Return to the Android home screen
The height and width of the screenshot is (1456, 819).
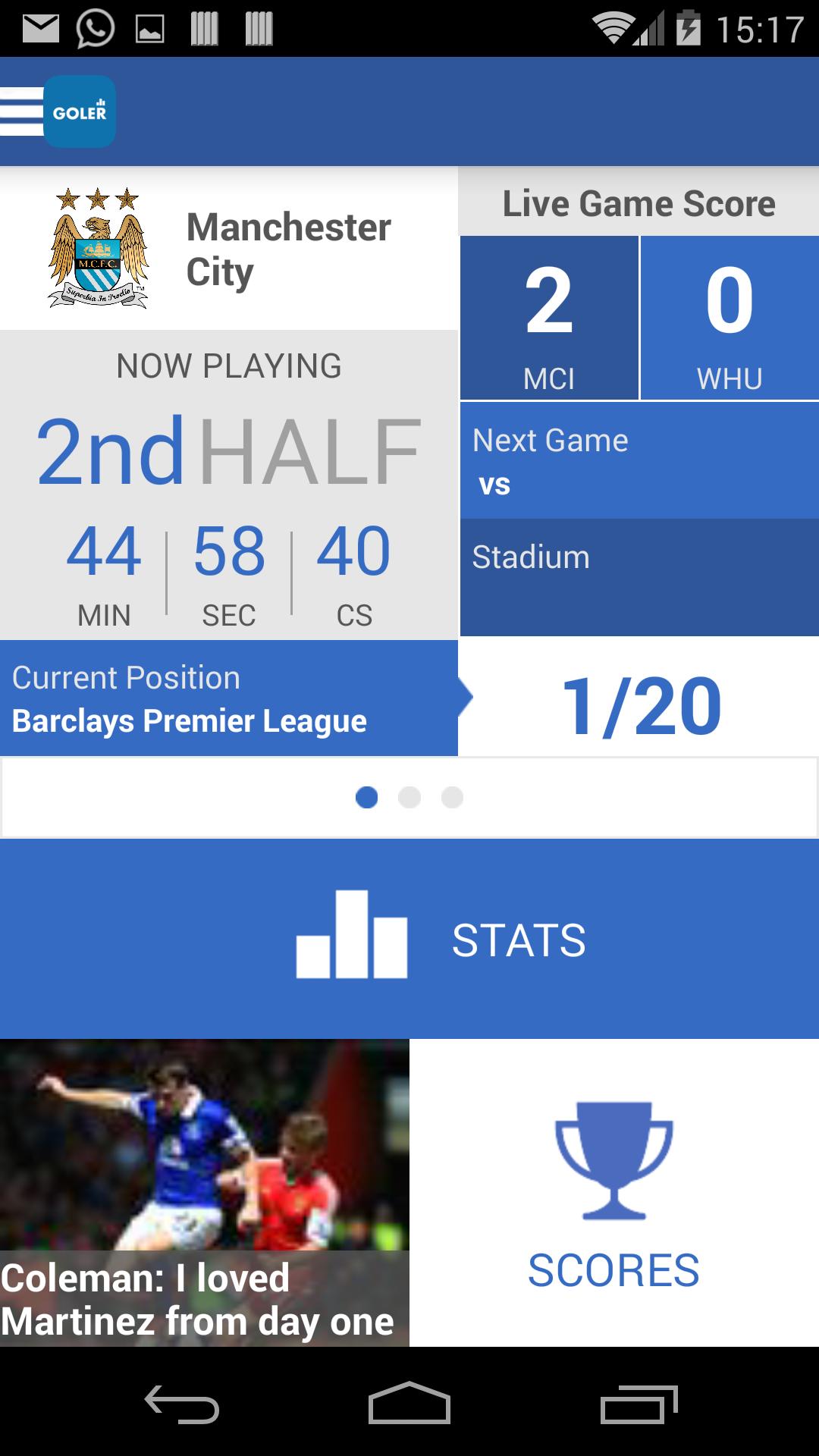coord(409,1404)
